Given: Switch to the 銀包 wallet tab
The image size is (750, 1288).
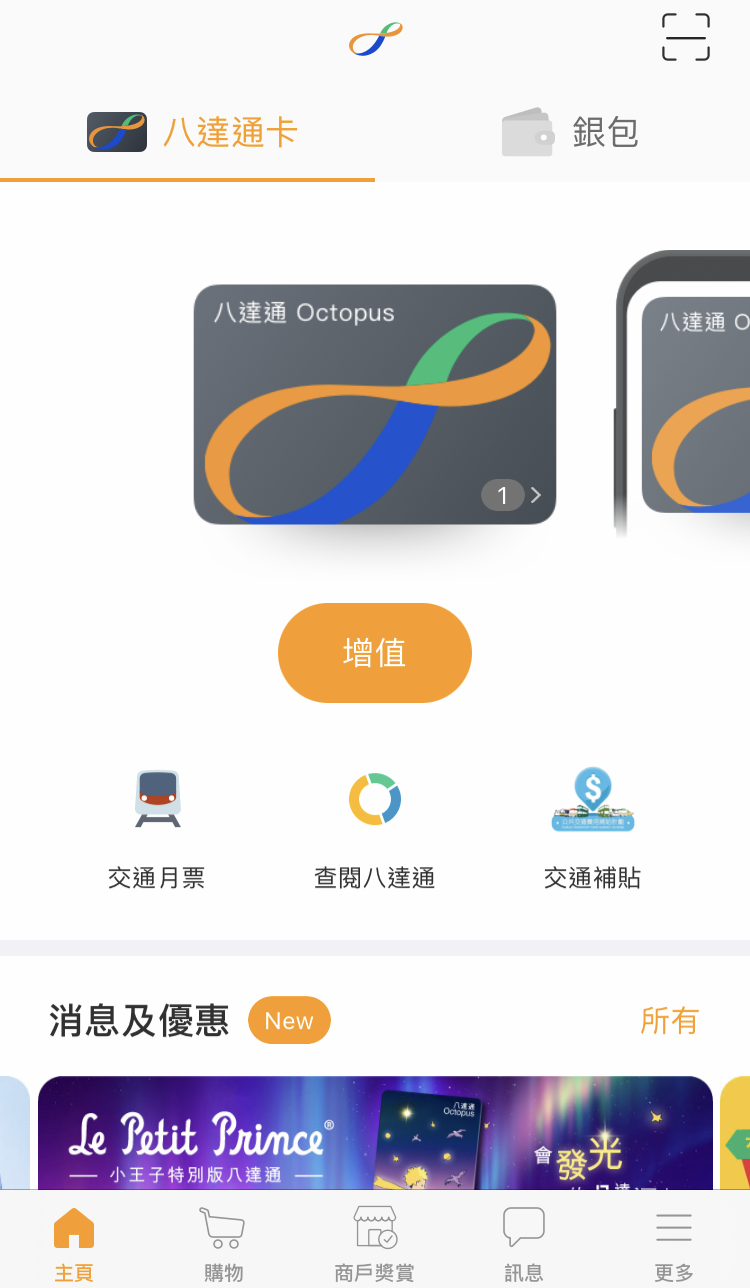Looking at the screenshot, I should pyautogui.click(x=570, y=133).
